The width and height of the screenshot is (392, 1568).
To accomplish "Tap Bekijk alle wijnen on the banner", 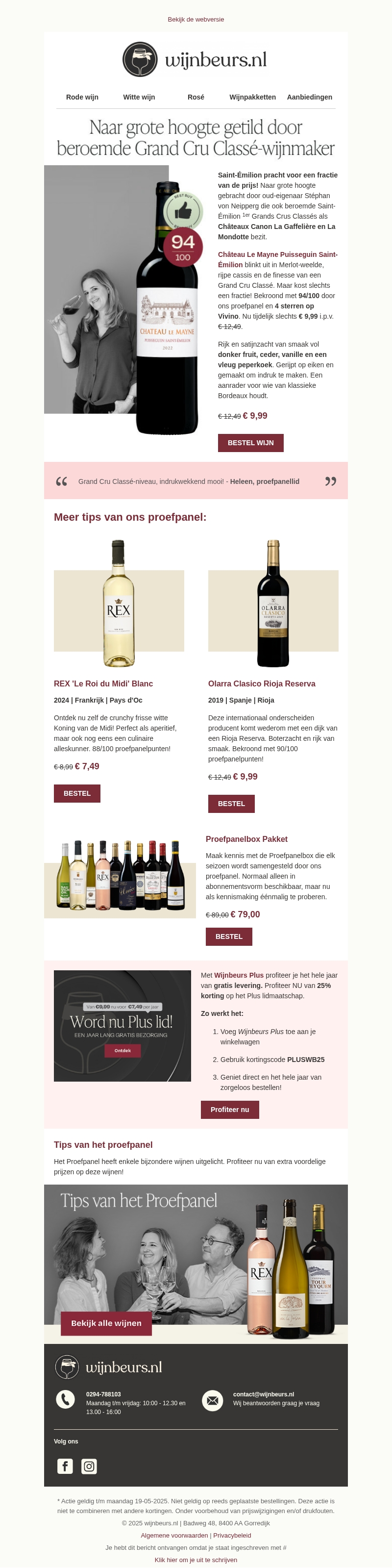I will pyautogui.click(x=106, y=1323).
